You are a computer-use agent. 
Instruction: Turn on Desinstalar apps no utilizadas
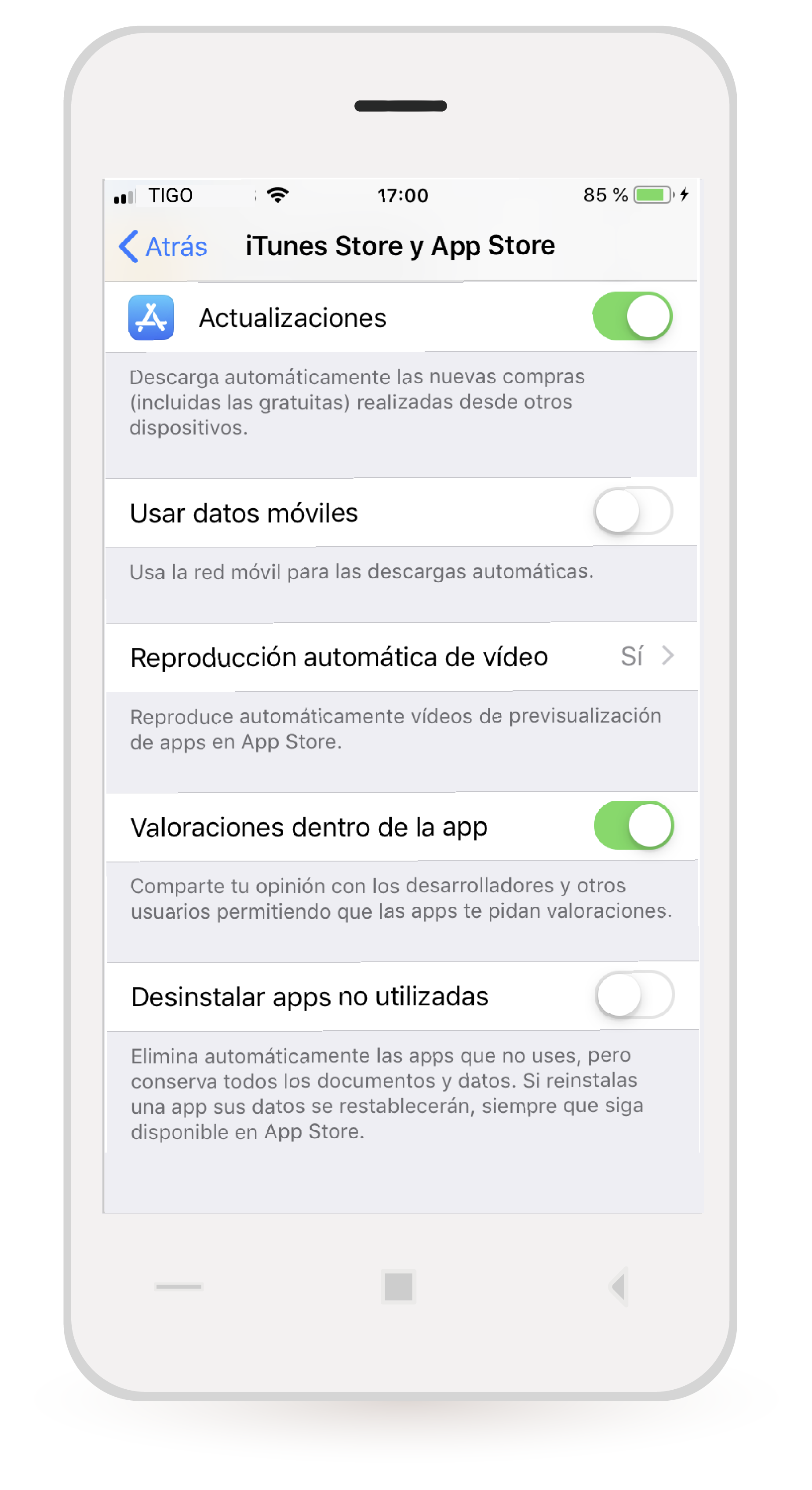634,995
